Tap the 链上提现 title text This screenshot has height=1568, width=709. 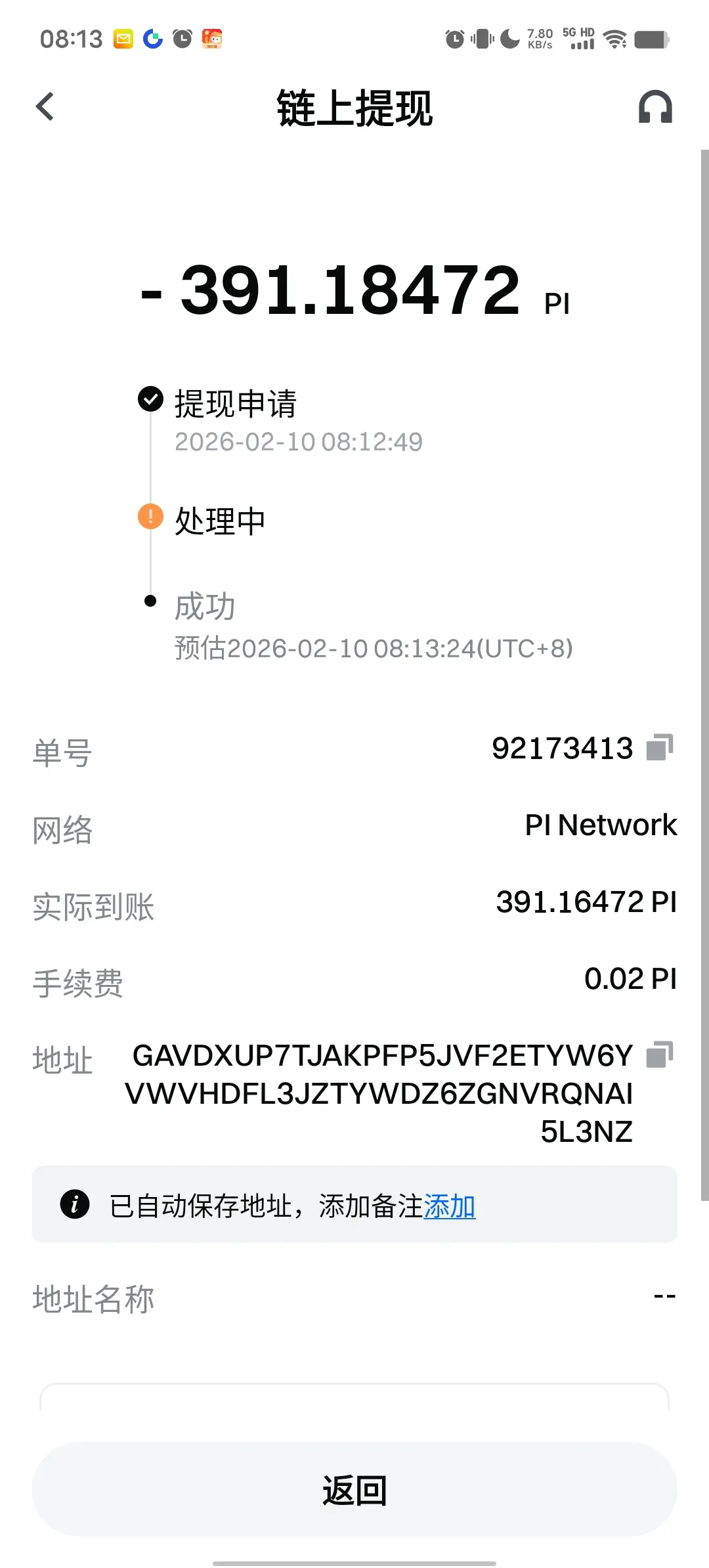[354, 108]
